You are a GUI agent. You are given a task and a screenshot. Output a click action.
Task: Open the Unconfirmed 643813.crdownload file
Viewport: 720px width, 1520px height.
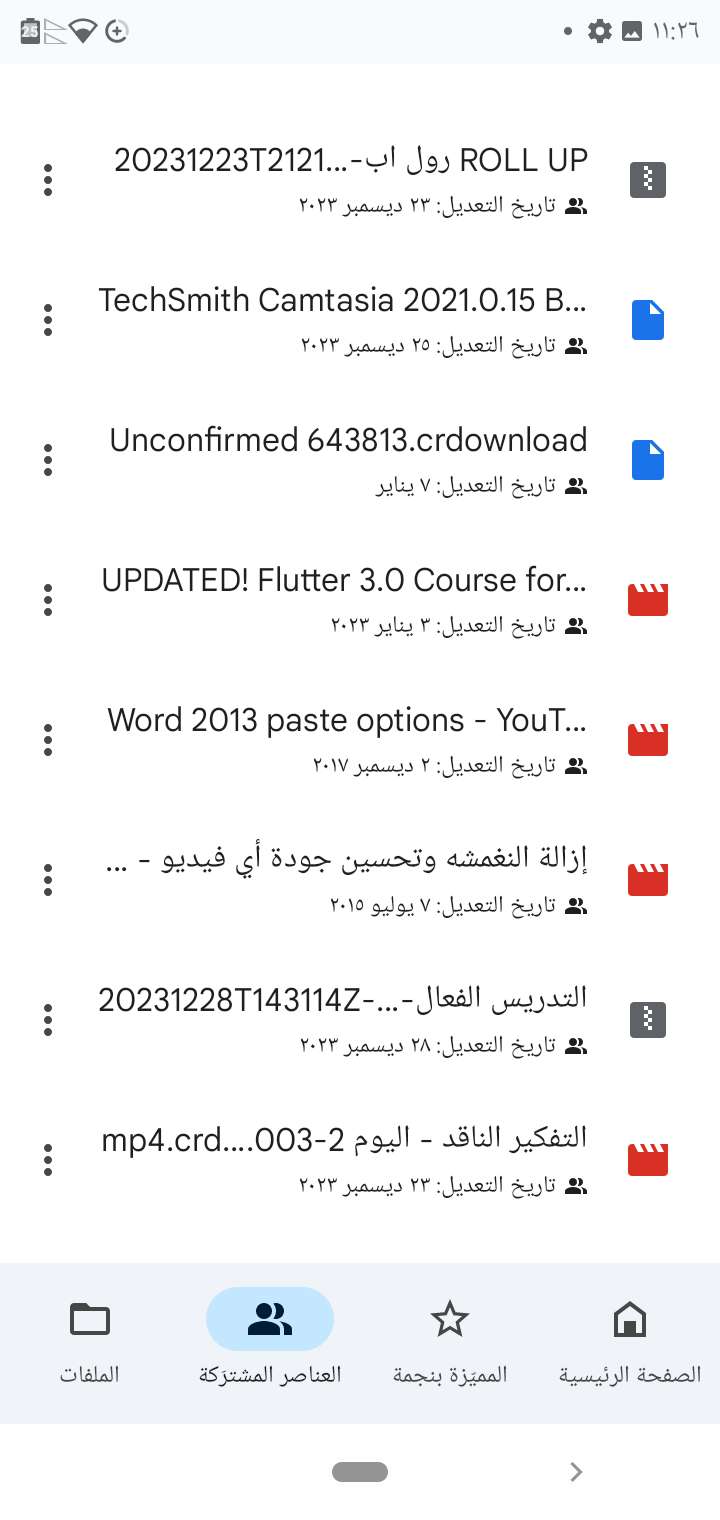click(360, 460)
